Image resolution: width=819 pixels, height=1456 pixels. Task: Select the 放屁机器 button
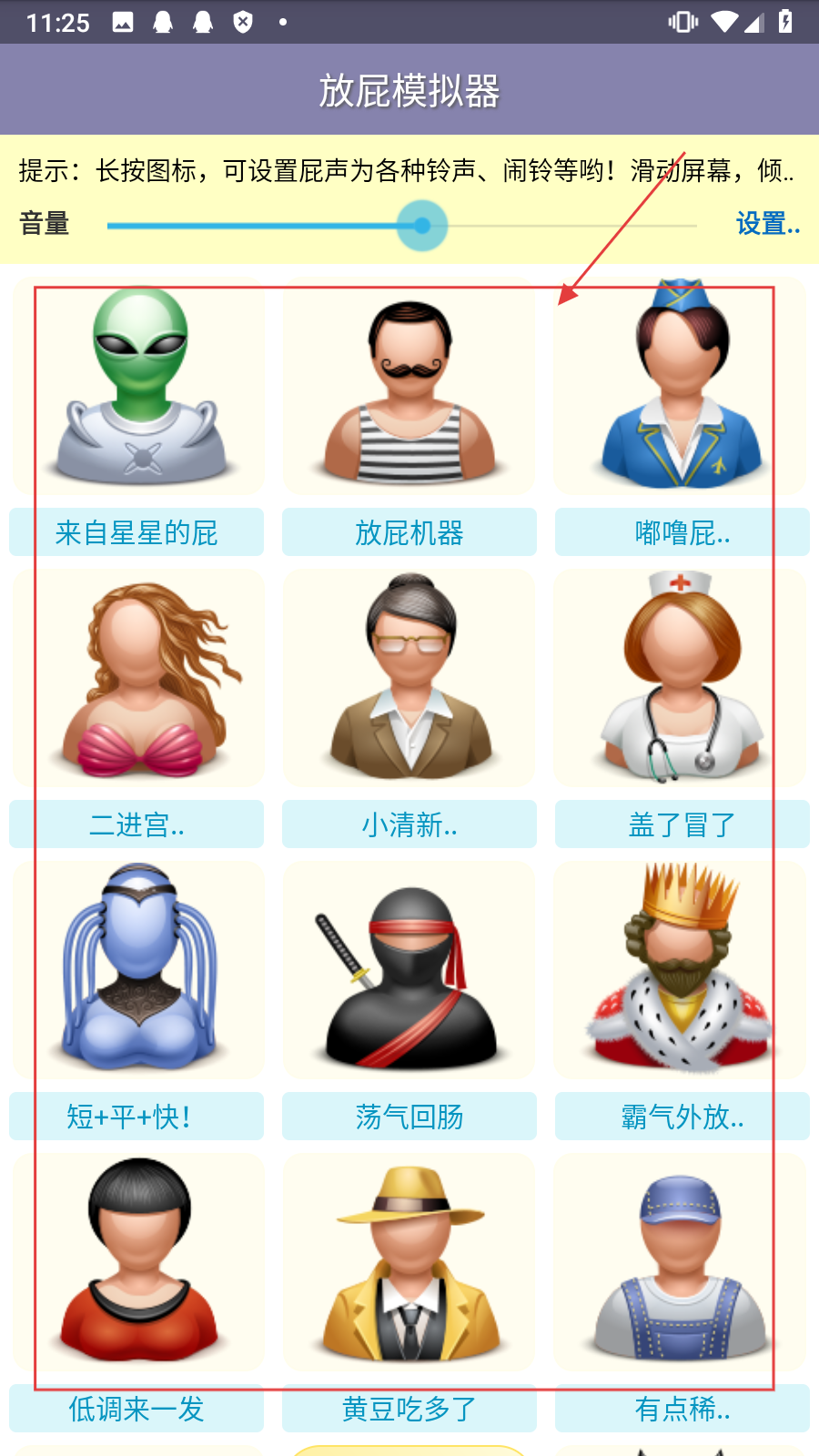409,532
